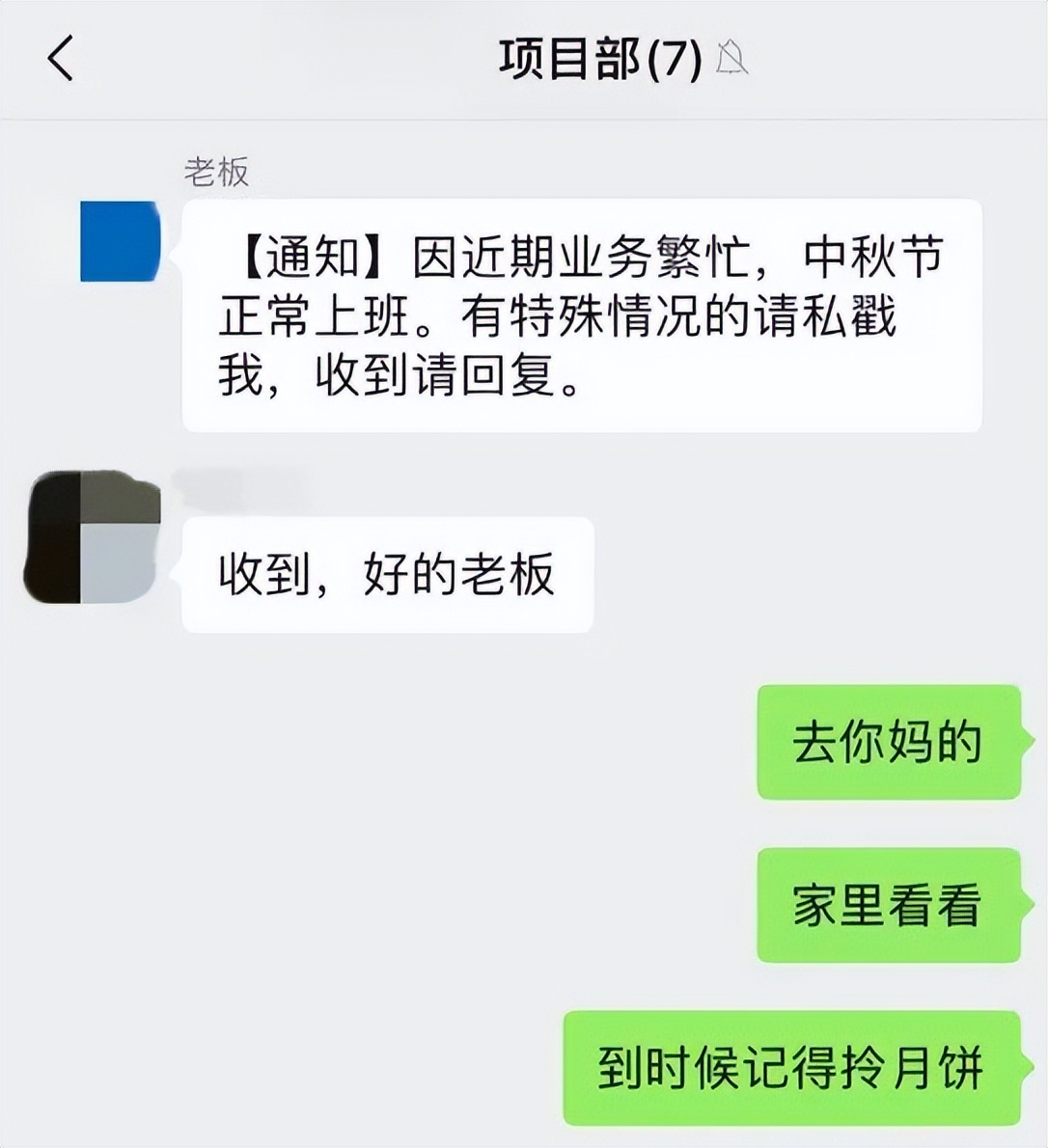
Task: Click the back chevron in the top-left corner
Action: coord(61,58)
